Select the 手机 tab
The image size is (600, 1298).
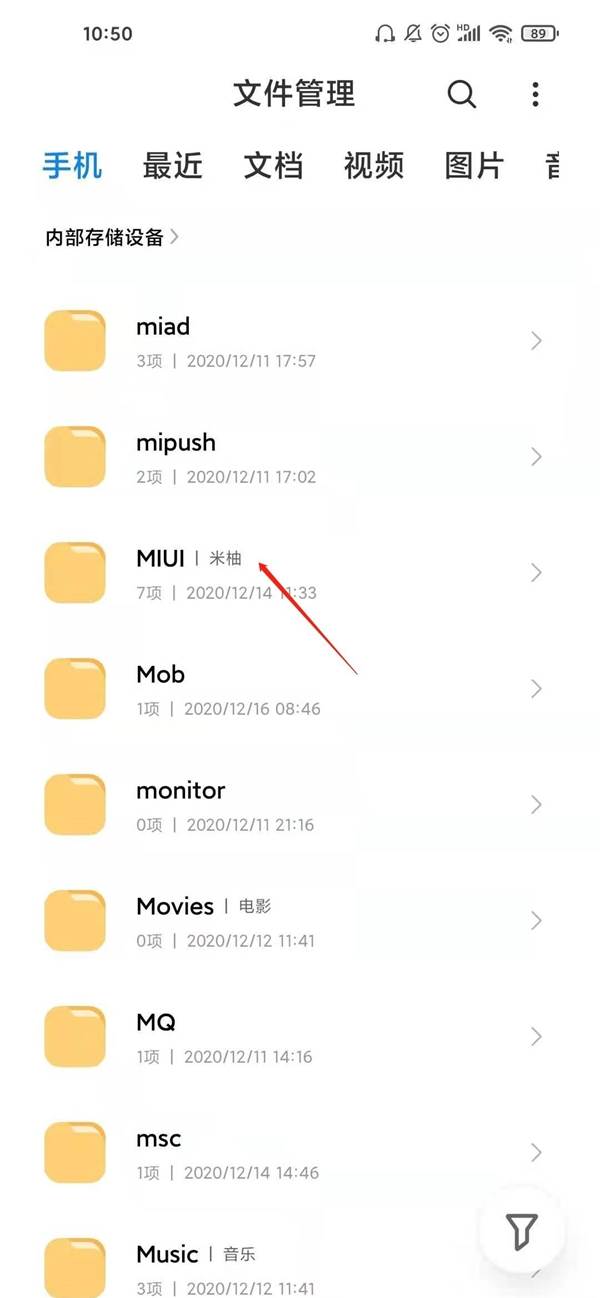point(72,165)
